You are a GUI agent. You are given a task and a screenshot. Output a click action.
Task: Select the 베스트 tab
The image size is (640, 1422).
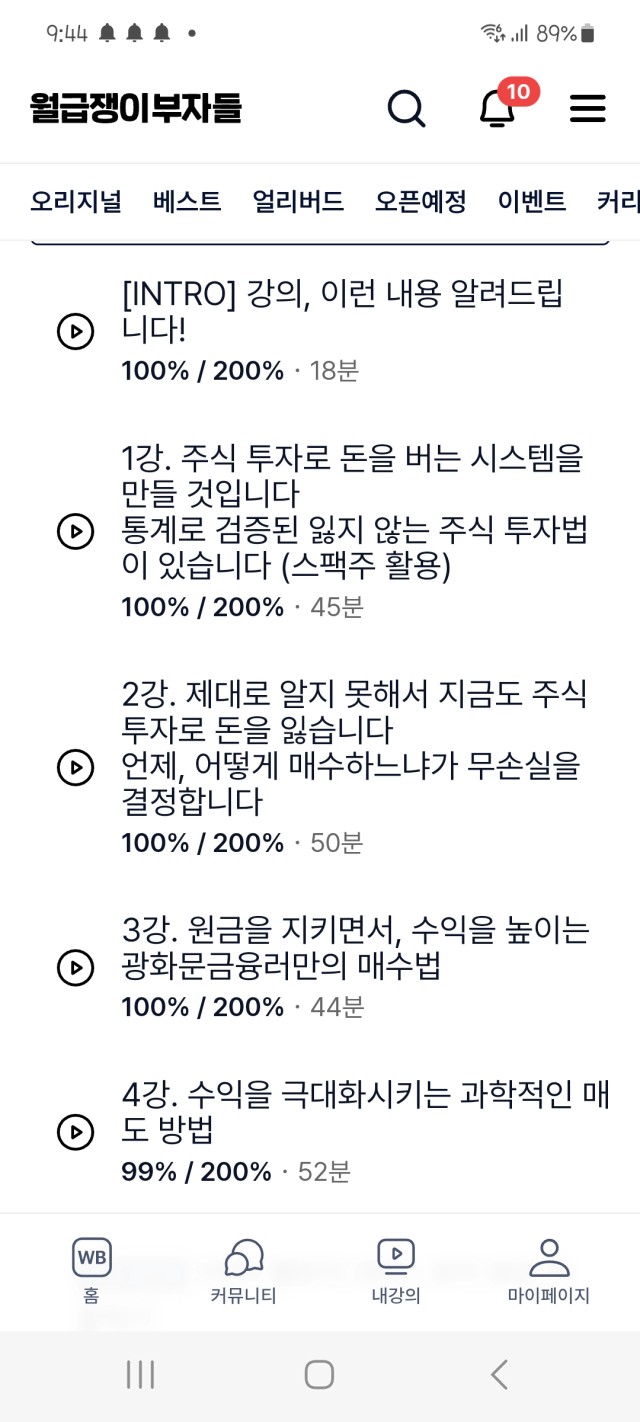(x=187, y=201)
